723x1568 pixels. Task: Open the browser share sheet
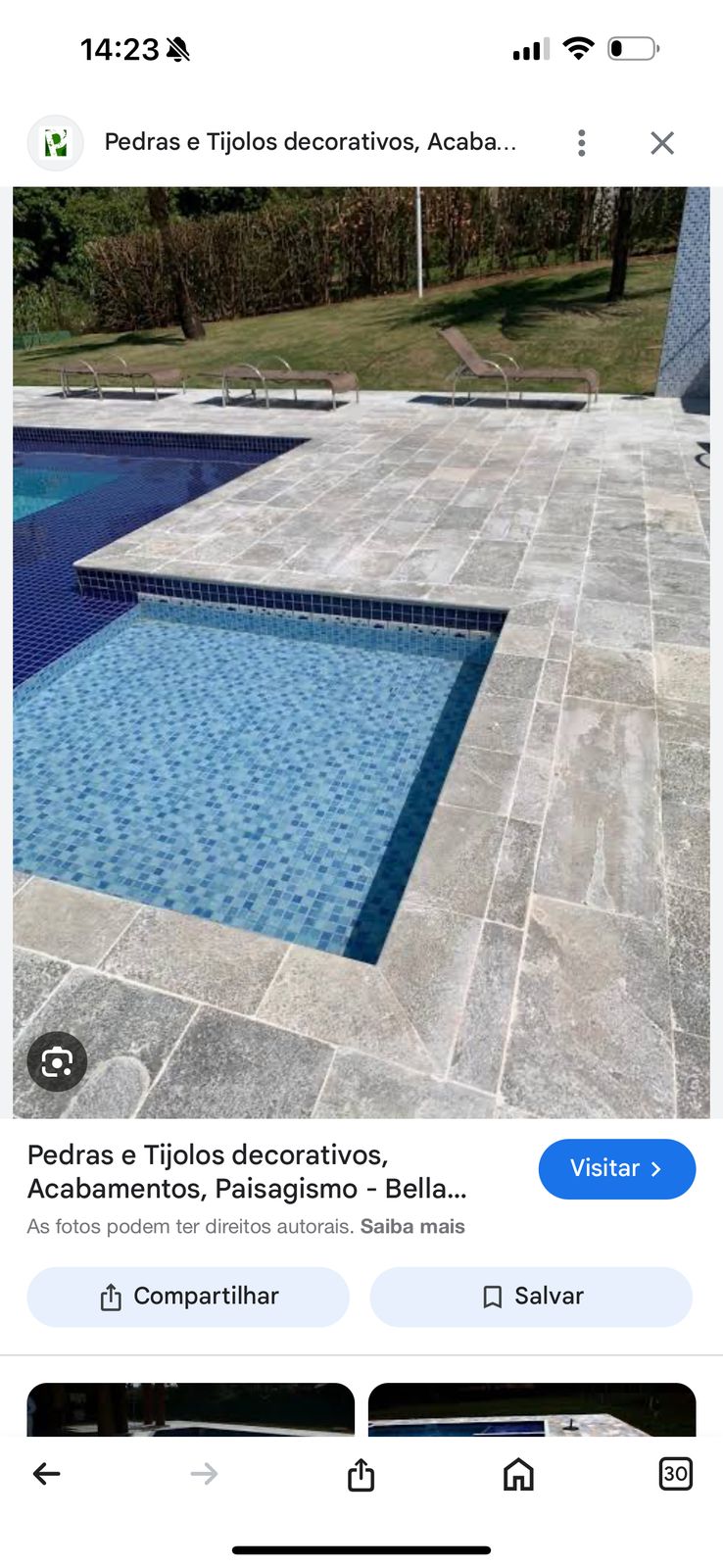point(361,1473)
